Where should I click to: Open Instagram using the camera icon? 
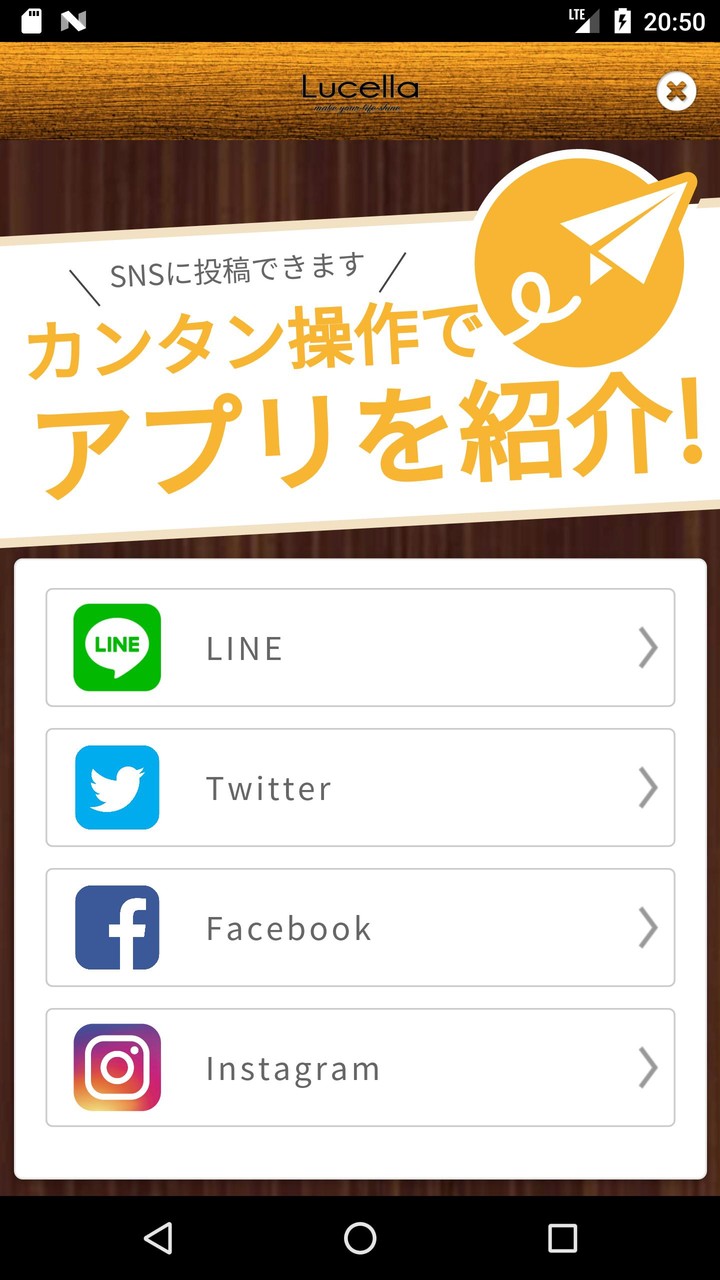[x=116, y=1067]
